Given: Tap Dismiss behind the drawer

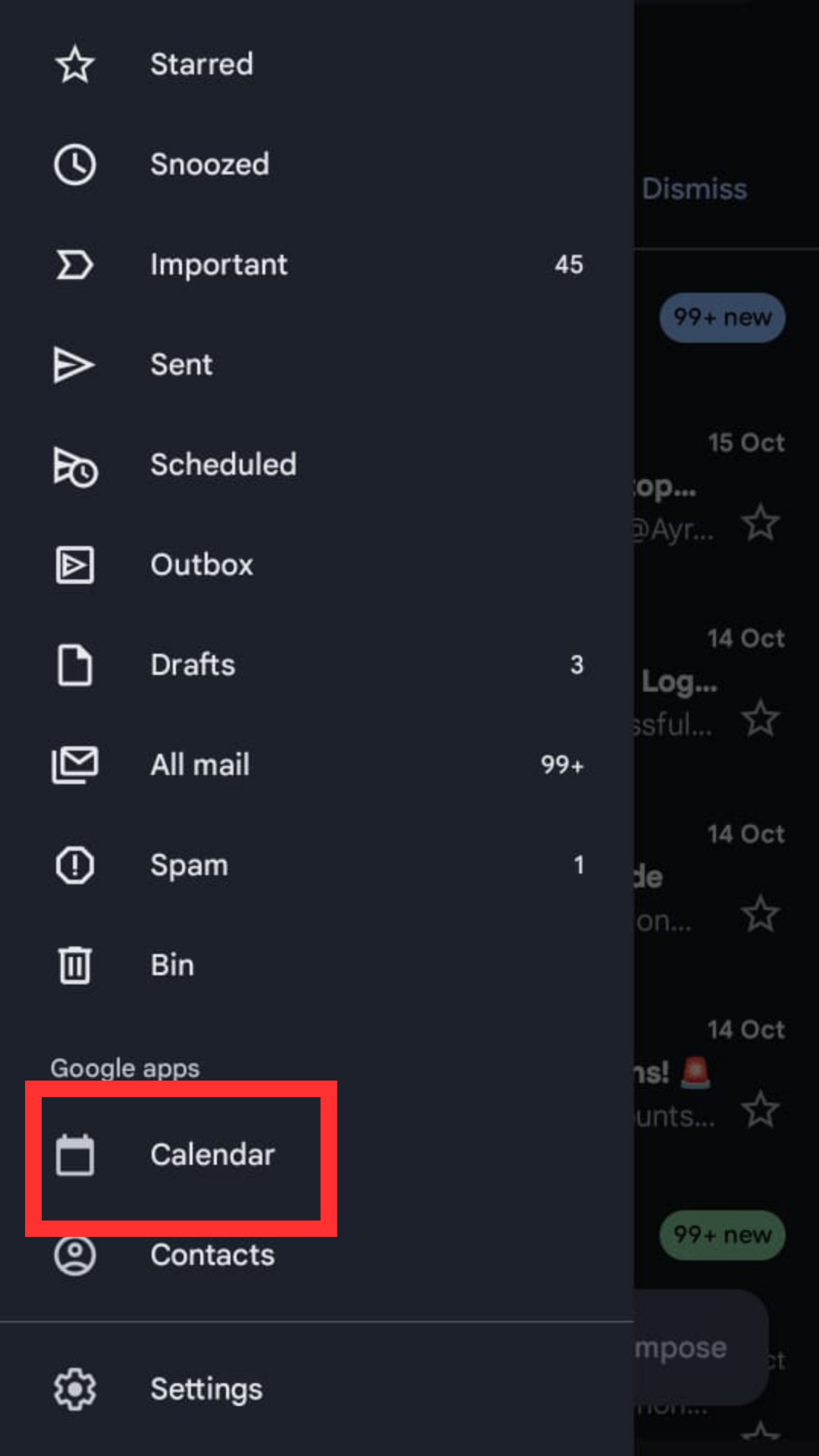Looking at the screenshot, I should point(694,189).
